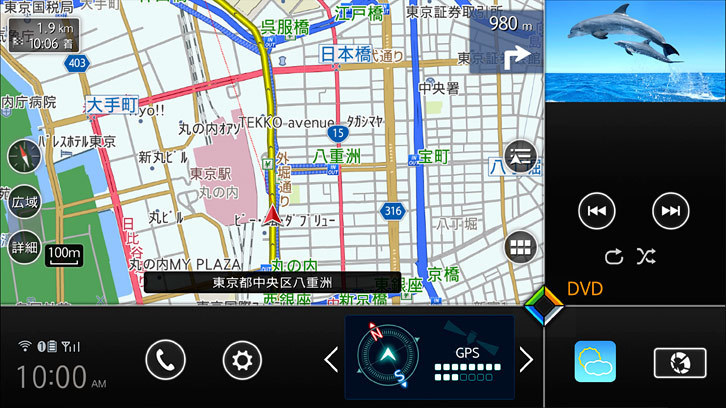Screen dimensions: 726x408
Task: Open the grid menu on the map
Action: pos(520,246)
